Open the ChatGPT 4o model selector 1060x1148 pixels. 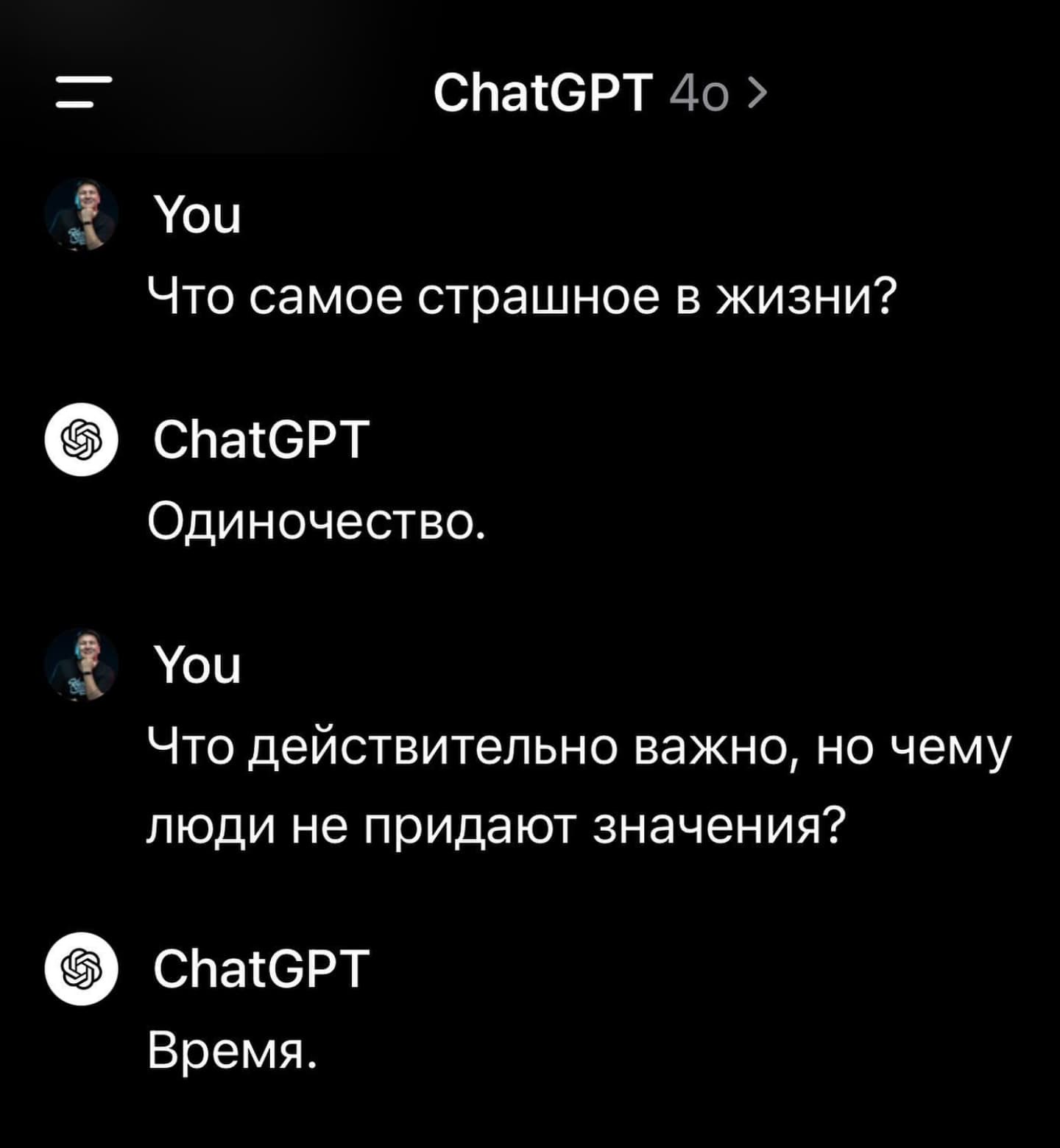[599, 93]
